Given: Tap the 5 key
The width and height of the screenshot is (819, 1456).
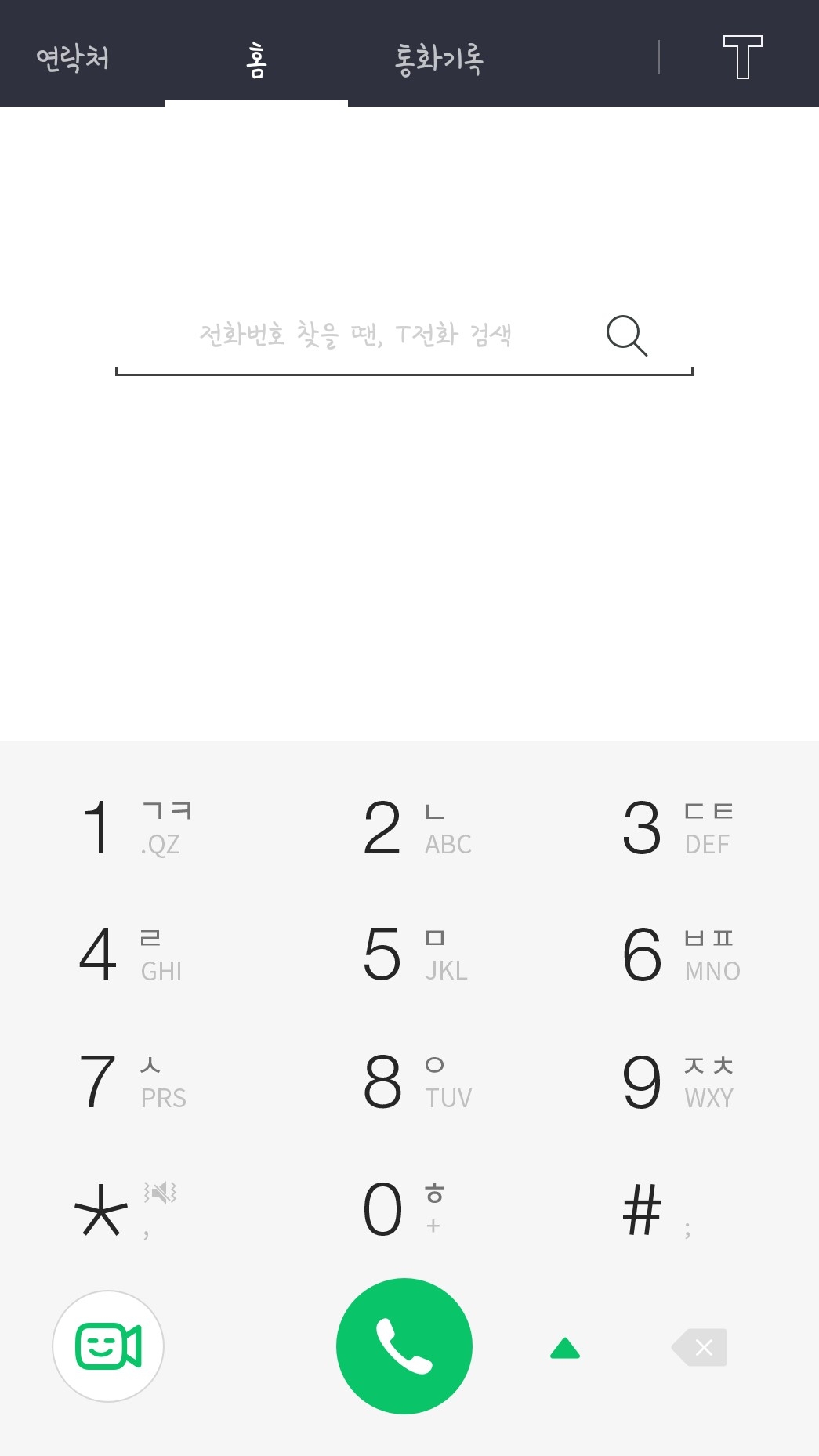Looking at the screenshot, I should [415, 954].
